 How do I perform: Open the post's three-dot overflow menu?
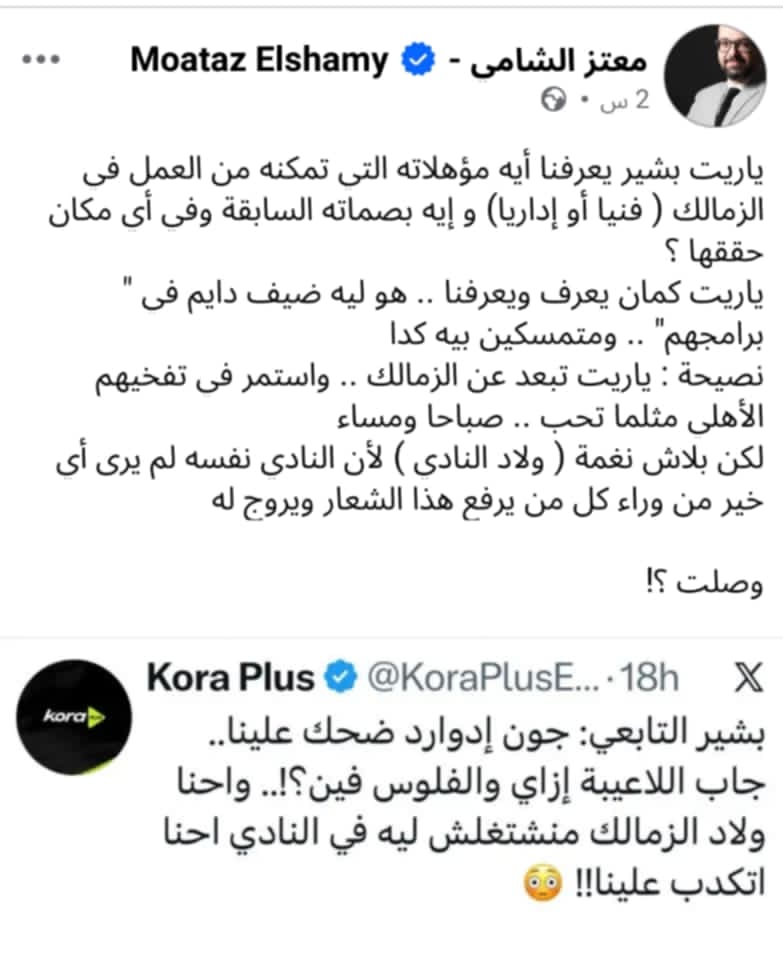[x=41, y=59]
